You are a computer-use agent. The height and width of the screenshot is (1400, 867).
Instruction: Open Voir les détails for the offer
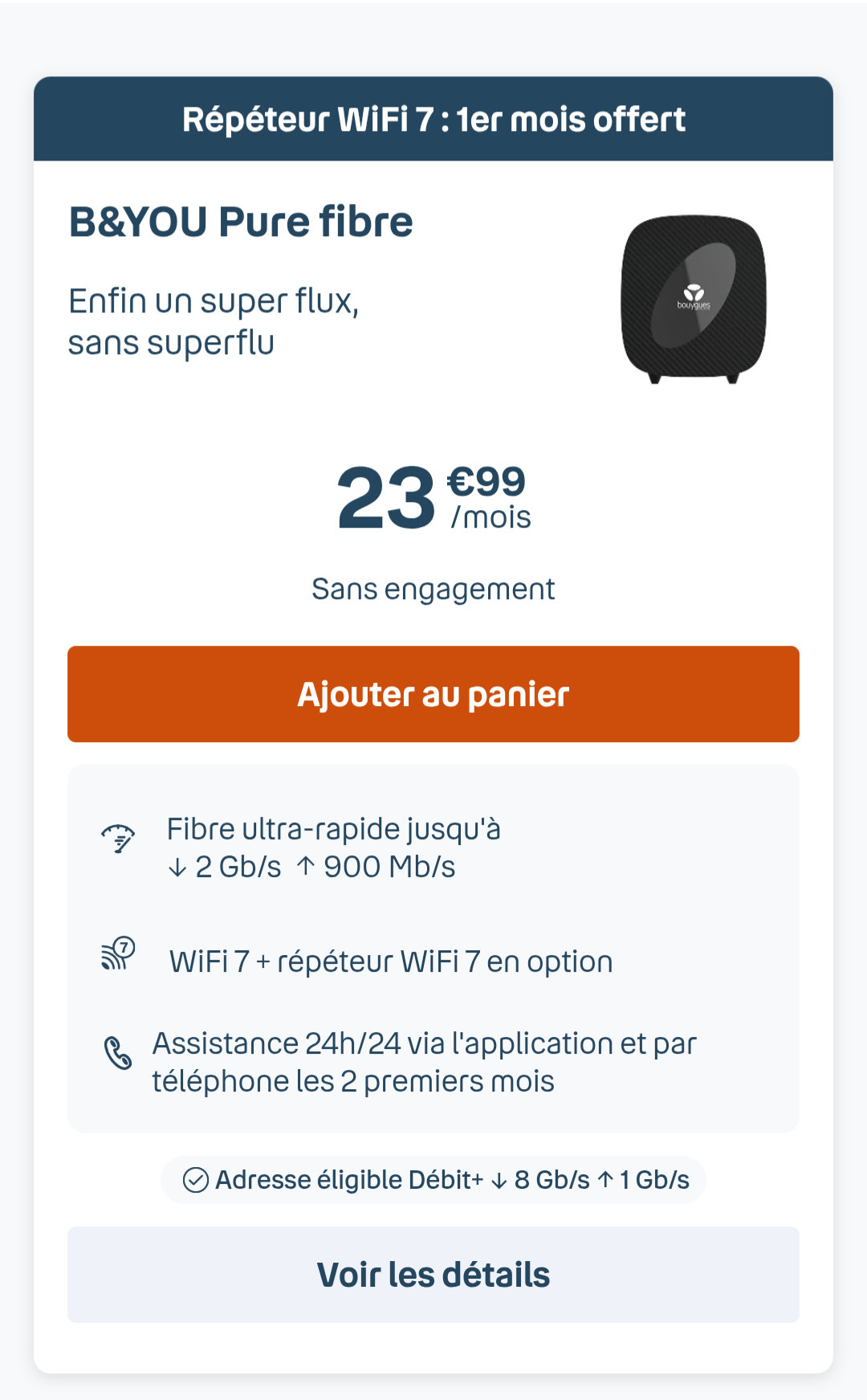pos(433,1275)
